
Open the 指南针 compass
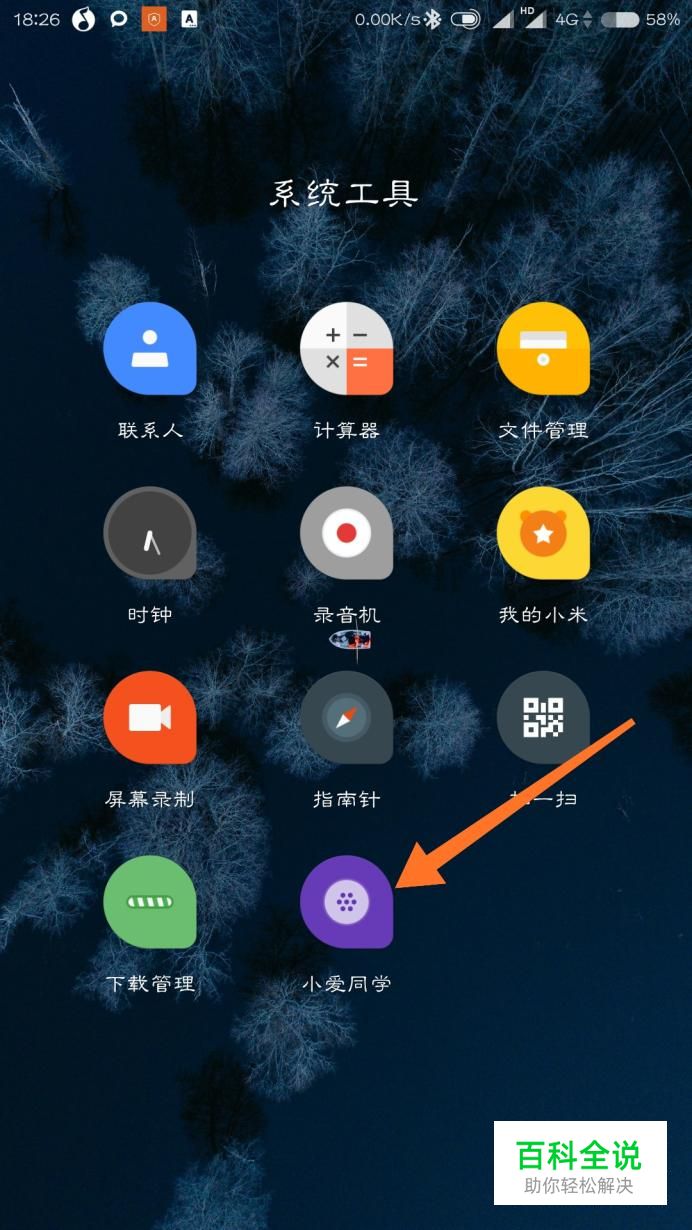pos(346,717)
